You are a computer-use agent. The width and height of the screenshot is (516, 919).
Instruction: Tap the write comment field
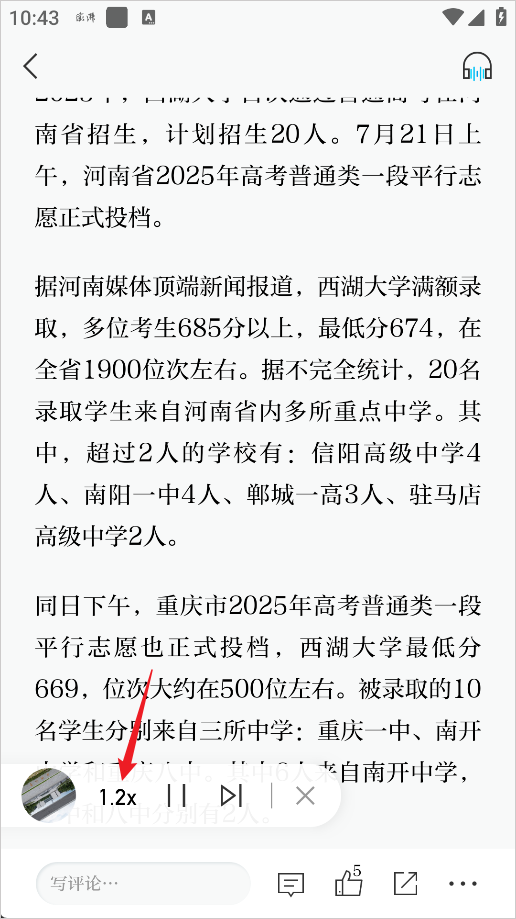click(144, 883)
